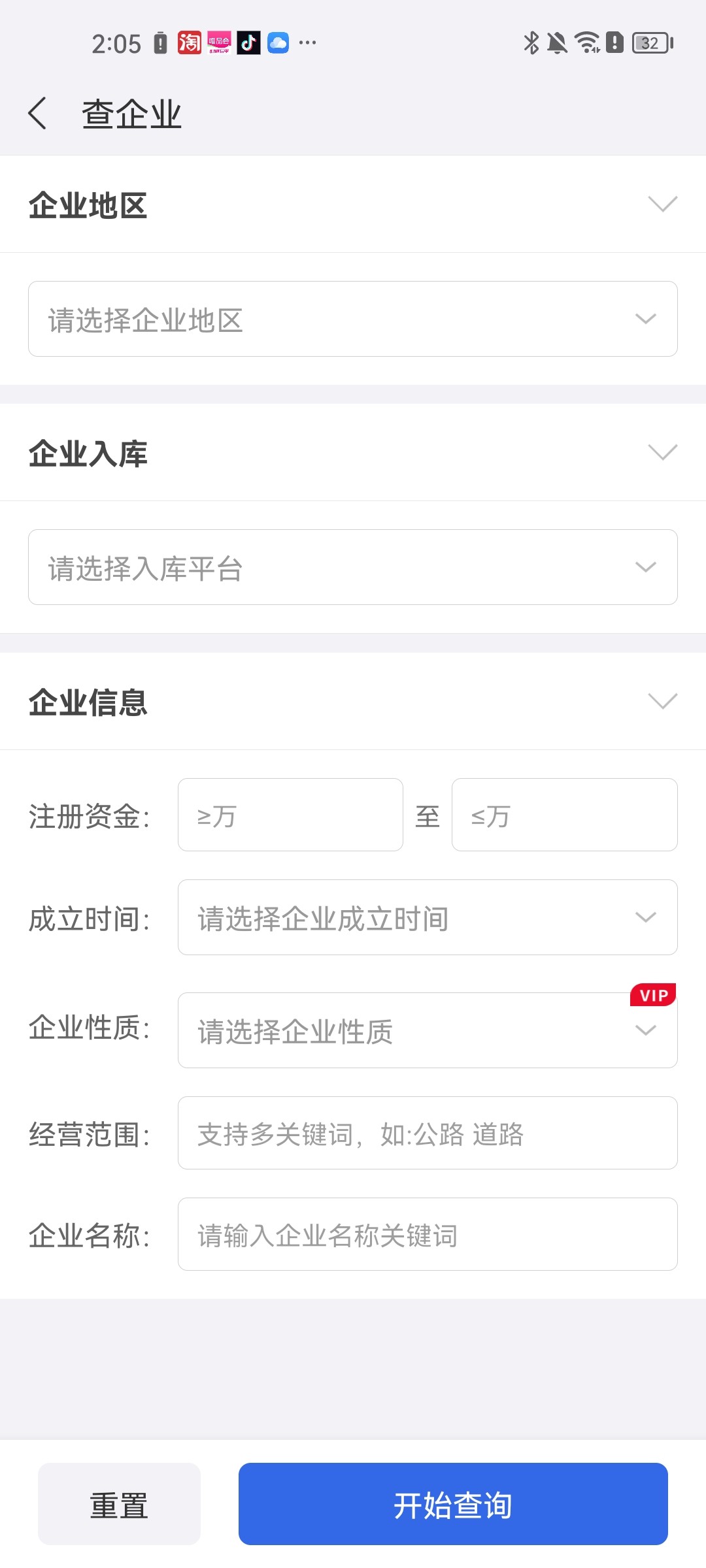706x1568 pixels.
Task: Tap the 企业地区 section header
Action: click(x=88, y=206)
